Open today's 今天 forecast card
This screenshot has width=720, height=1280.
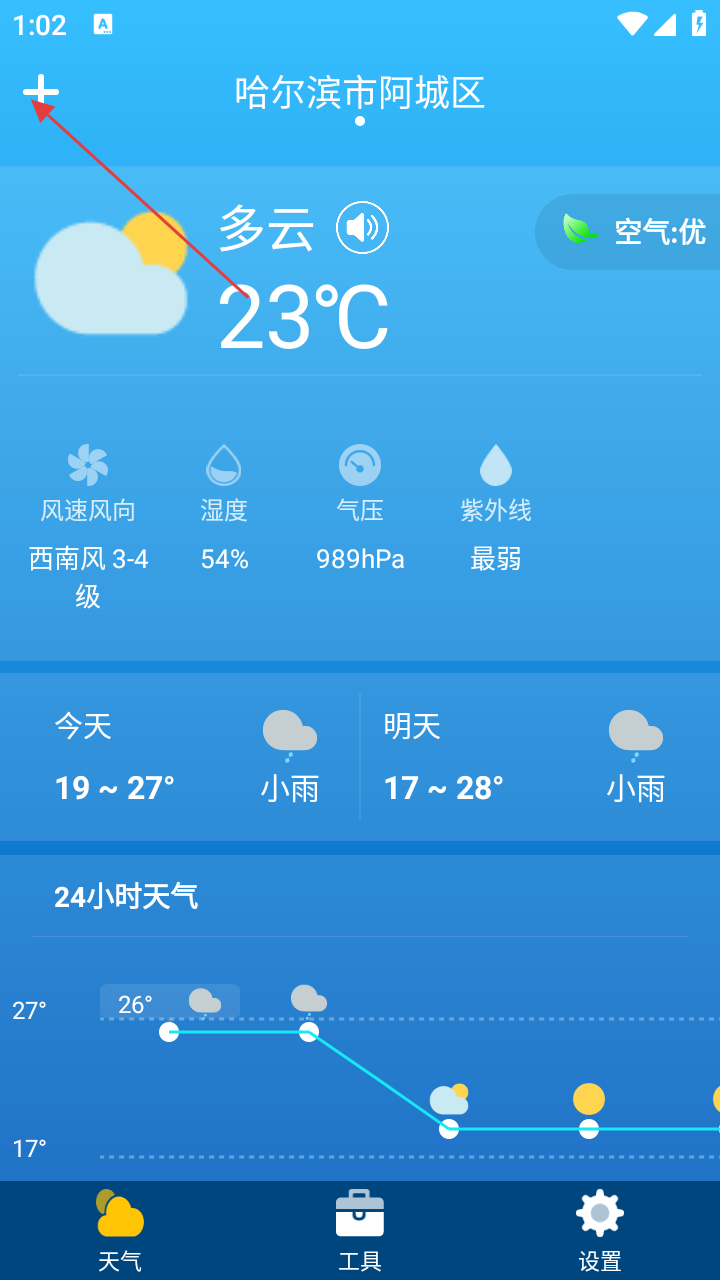185,757
